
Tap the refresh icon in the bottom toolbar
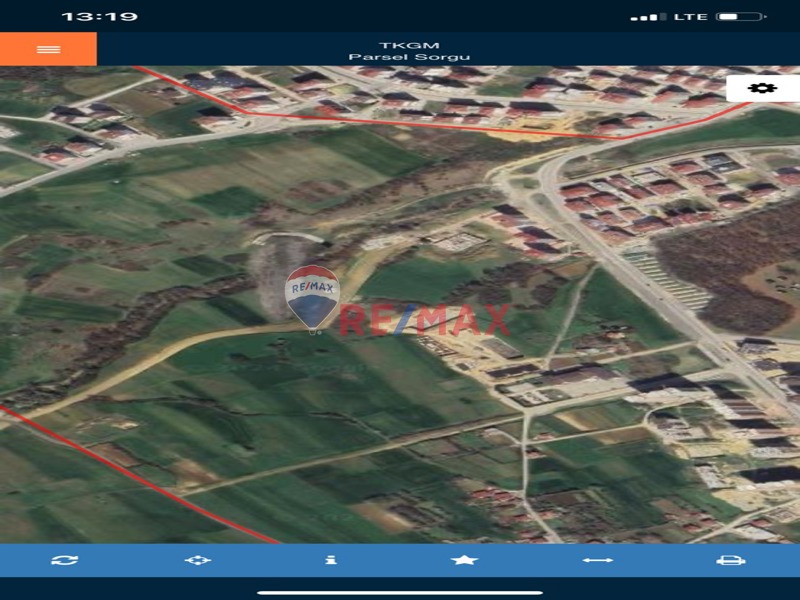(65, 560)
